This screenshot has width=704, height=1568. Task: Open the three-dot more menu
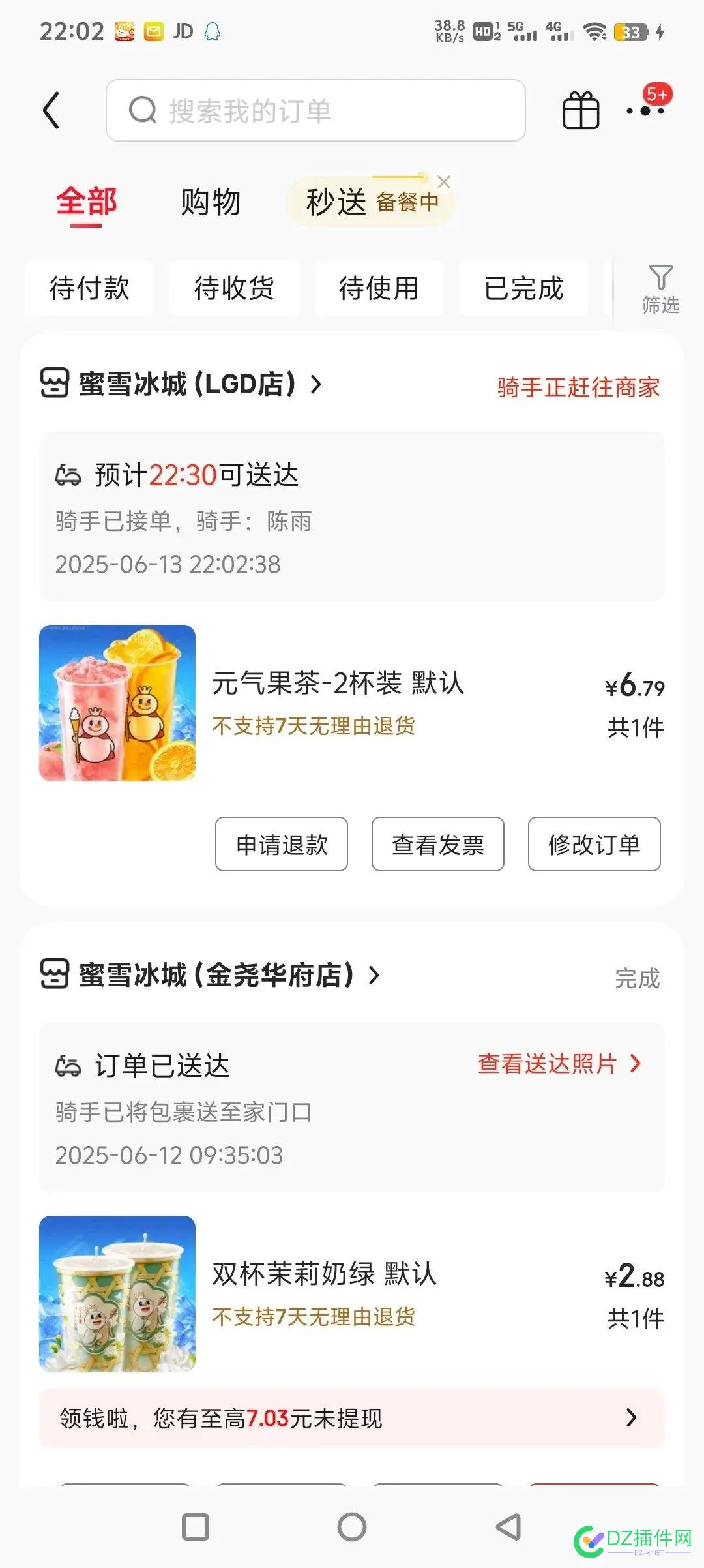645,110
